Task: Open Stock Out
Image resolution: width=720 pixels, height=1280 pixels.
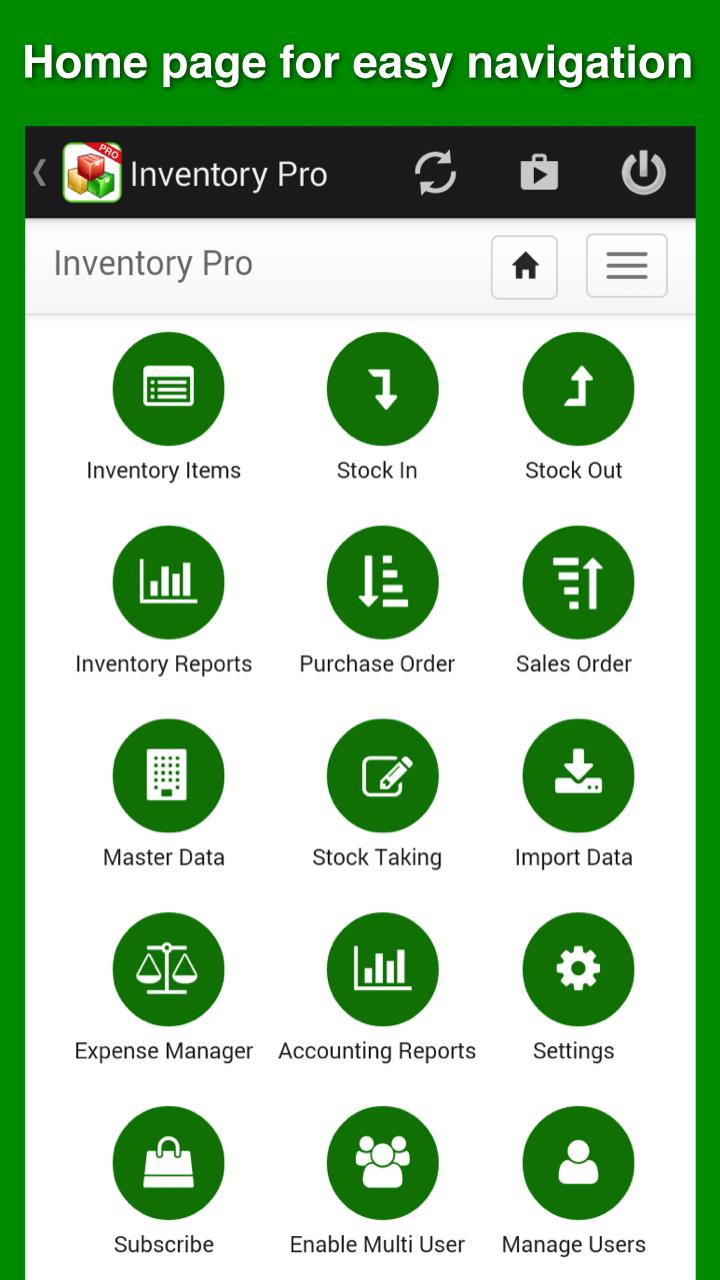Action: [x=577, y=388]
